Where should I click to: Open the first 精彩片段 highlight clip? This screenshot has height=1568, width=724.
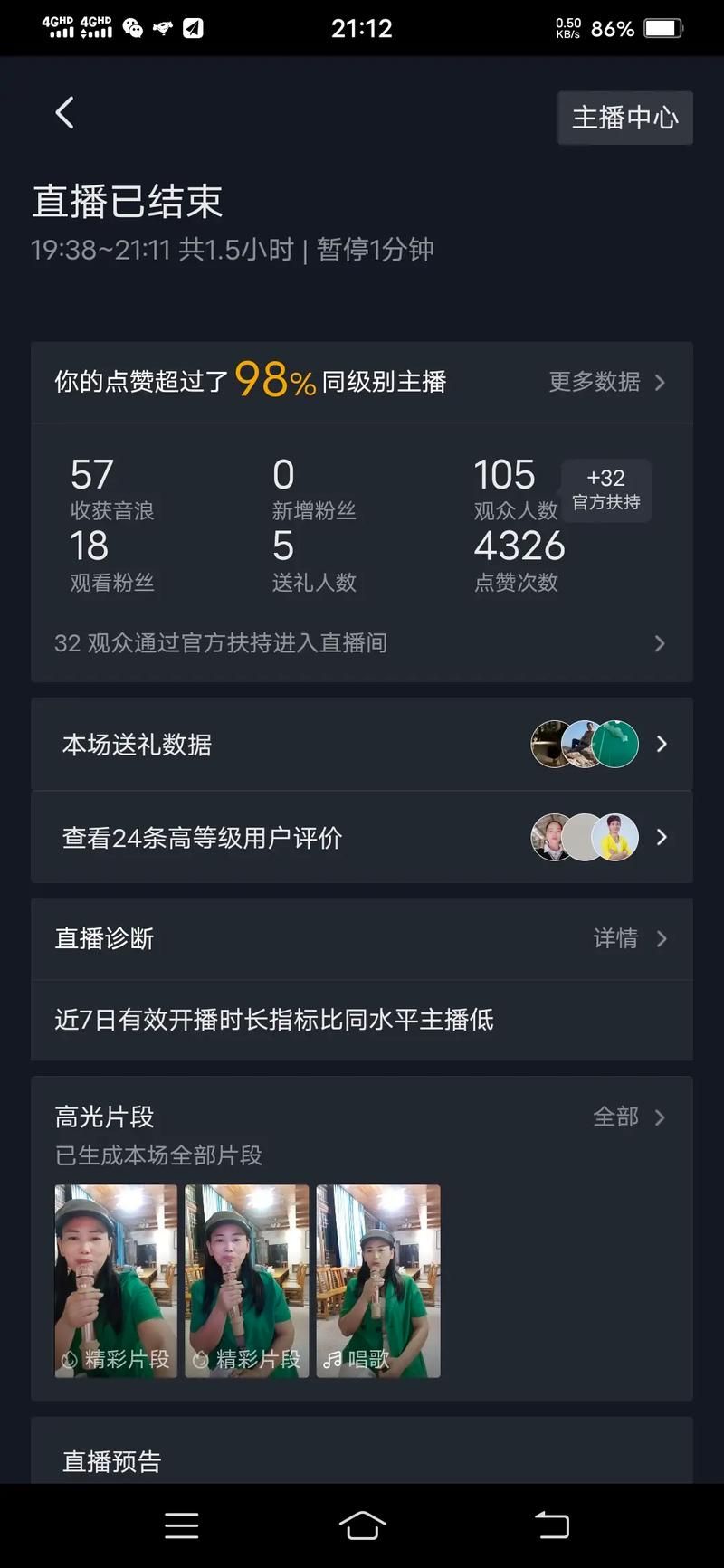[116, 1280]
